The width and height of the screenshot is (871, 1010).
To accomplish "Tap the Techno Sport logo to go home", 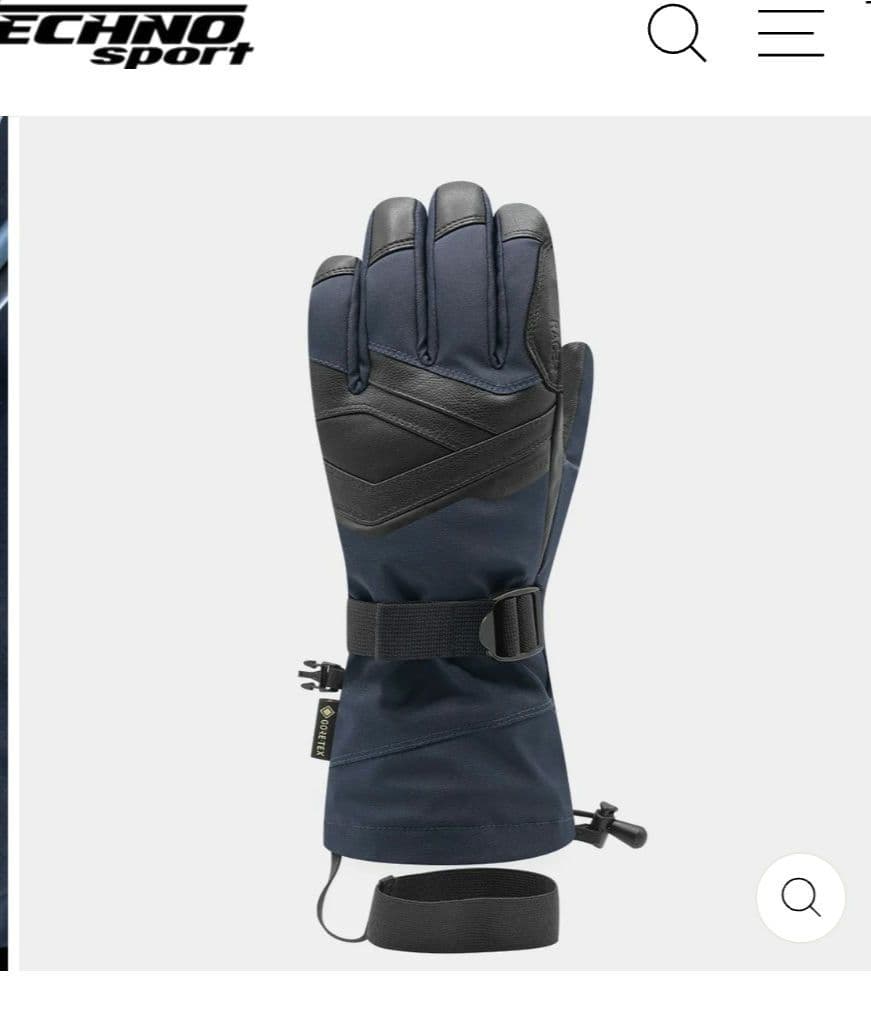I will [125, 35].
